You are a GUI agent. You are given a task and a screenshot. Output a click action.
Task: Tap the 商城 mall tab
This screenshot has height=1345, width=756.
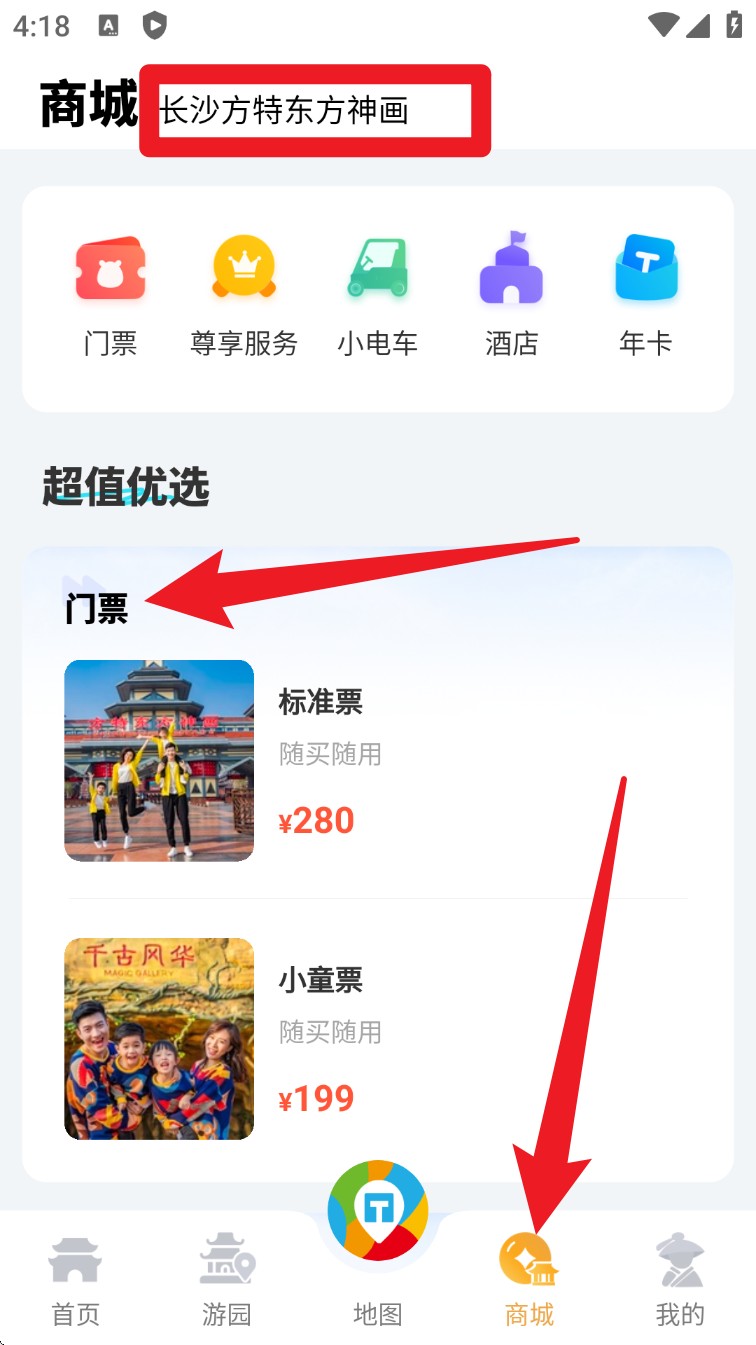tap(529, 1281)
